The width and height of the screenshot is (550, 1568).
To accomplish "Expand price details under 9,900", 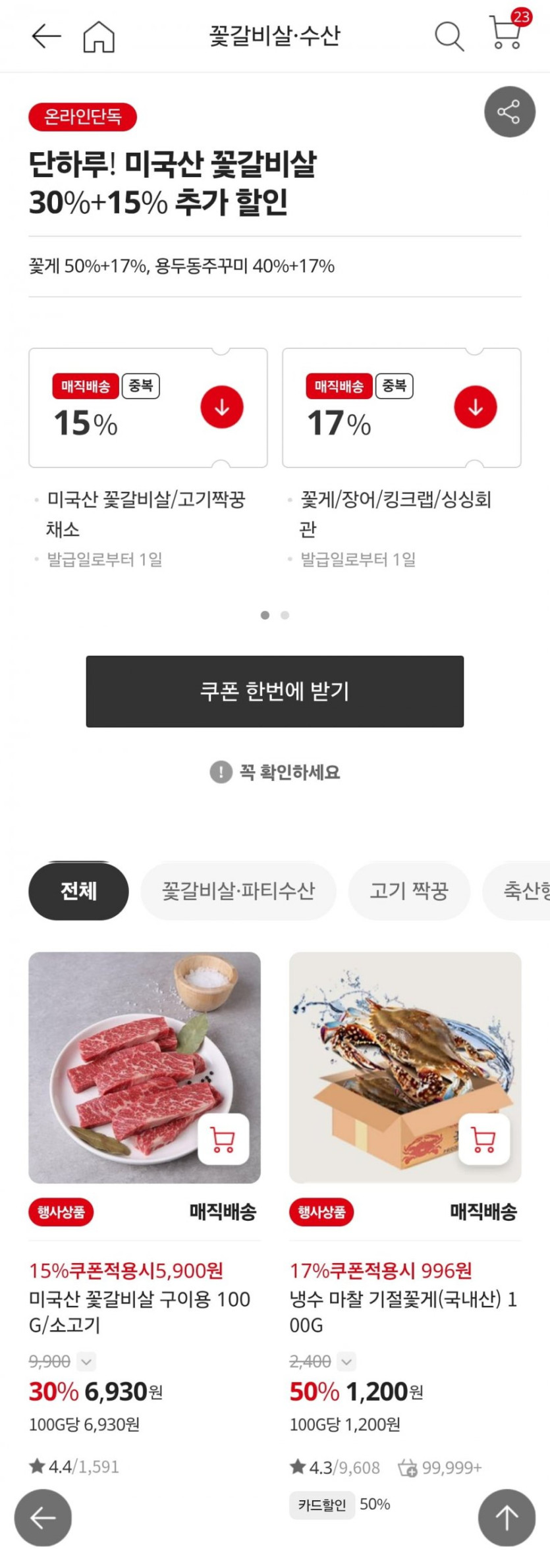I will 87,1361.
